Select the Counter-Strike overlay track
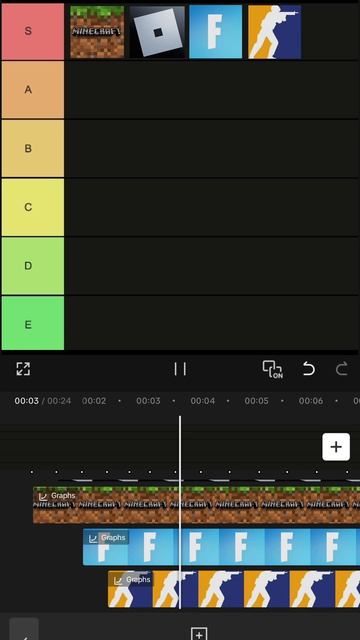This screenshot has height=640, width=360. [x=234, y=589]
